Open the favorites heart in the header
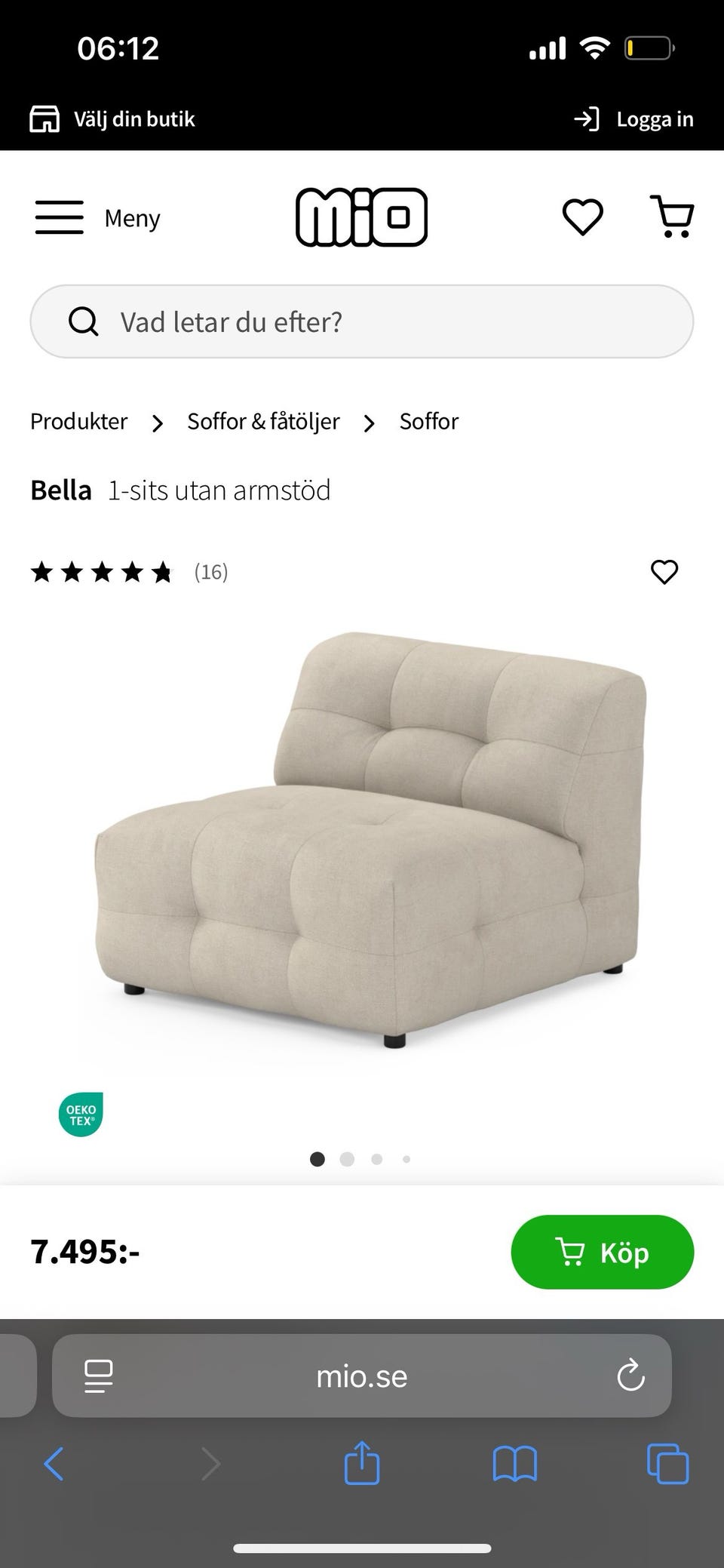This screenshot has height=1568, width=724. pyautogui.click(x=582, y=217)
